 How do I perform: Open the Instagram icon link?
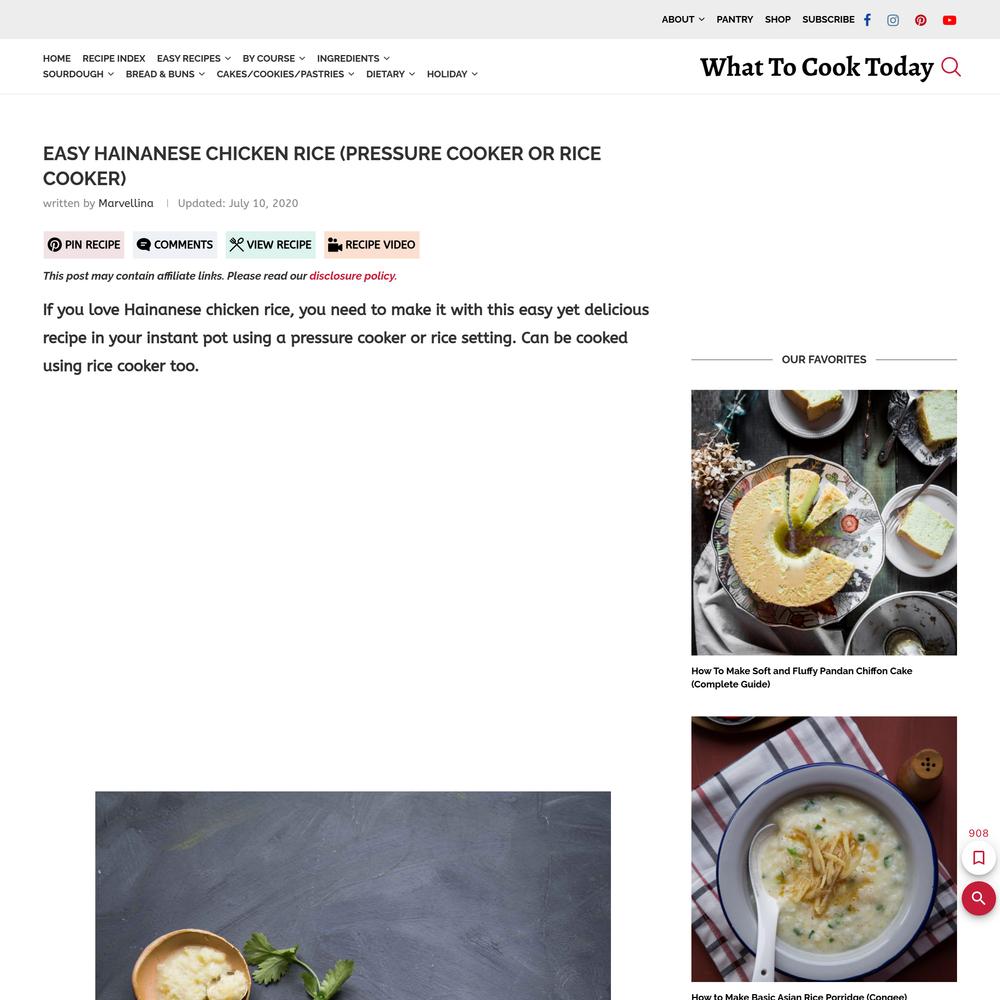[893, 20]
